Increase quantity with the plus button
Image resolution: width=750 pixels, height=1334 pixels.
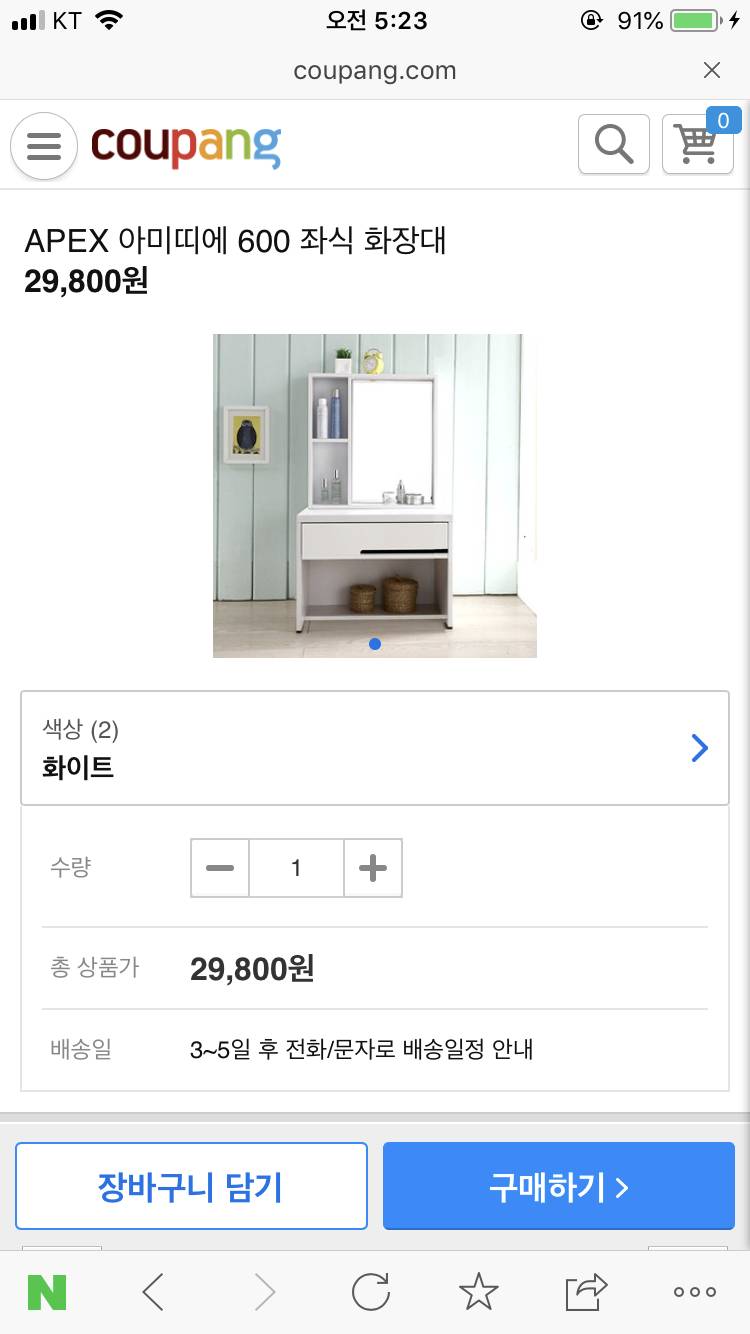click(372, 868)
